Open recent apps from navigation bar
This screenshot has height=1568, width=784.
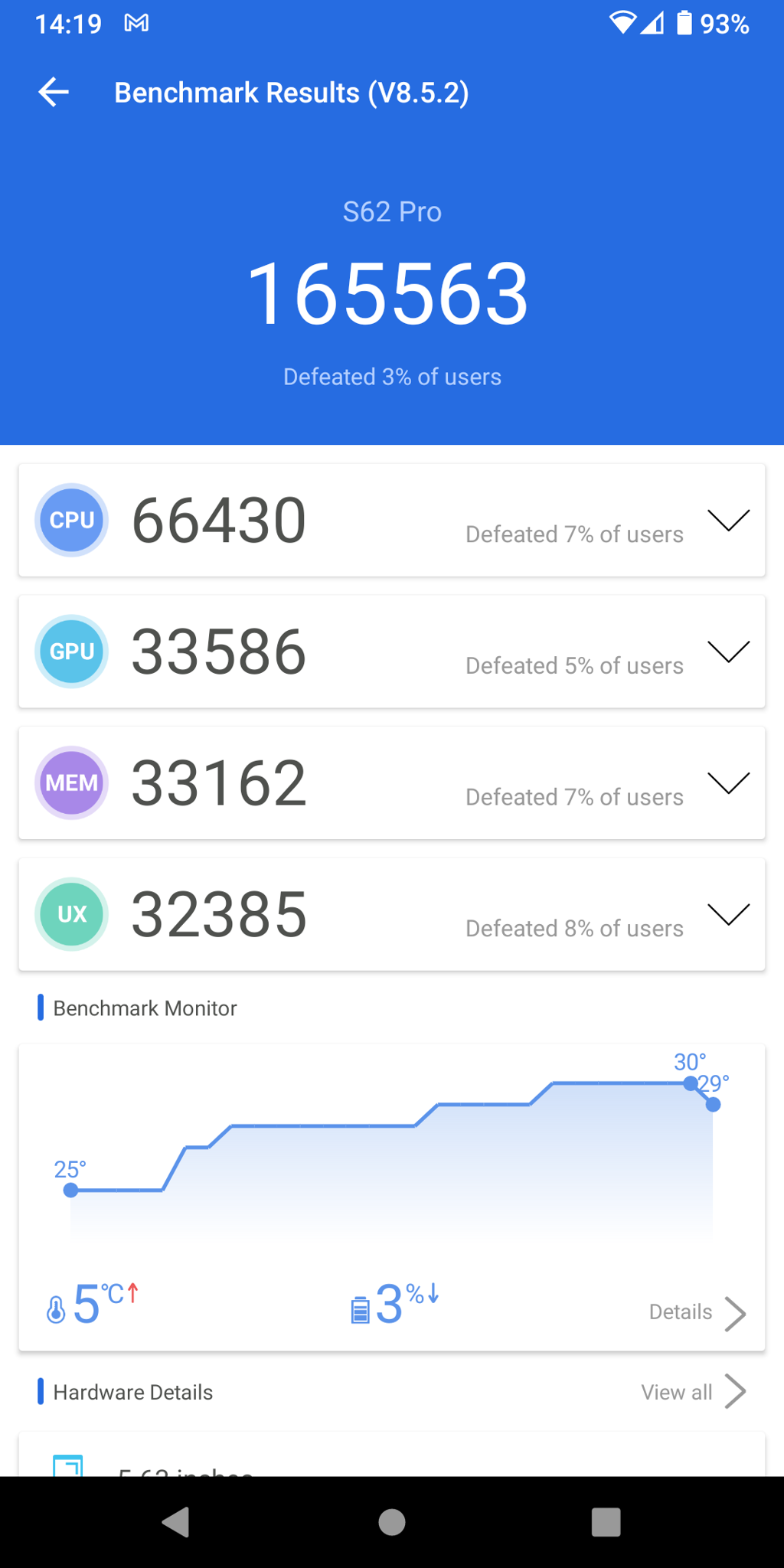click(606, 1522)
